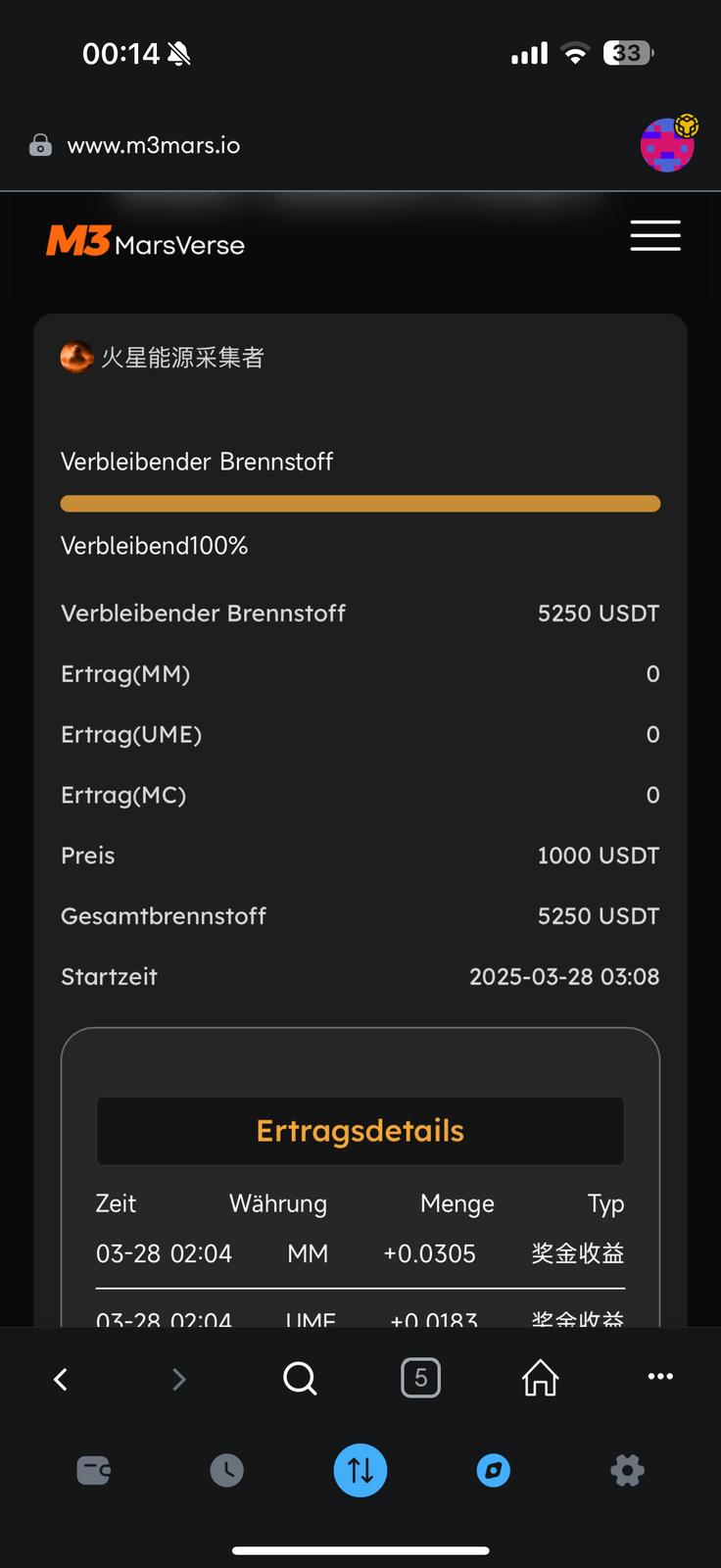The width and height of the screenshot is (721, 1568).
Task: Open the swap arrows tab
Action: coord(360,1470)
